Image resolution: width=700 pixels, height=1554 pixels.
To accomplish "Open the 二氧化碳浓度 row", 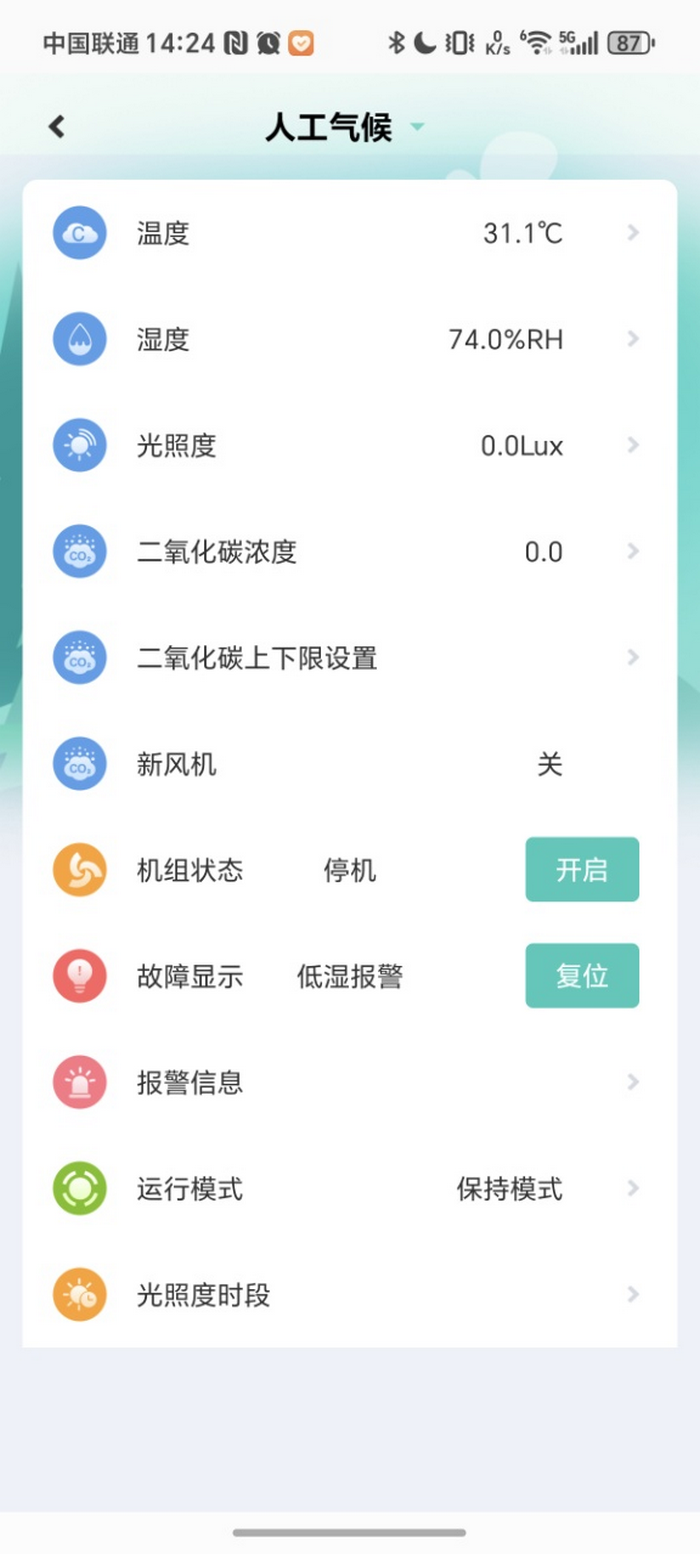I will click(x=349, y=552).
